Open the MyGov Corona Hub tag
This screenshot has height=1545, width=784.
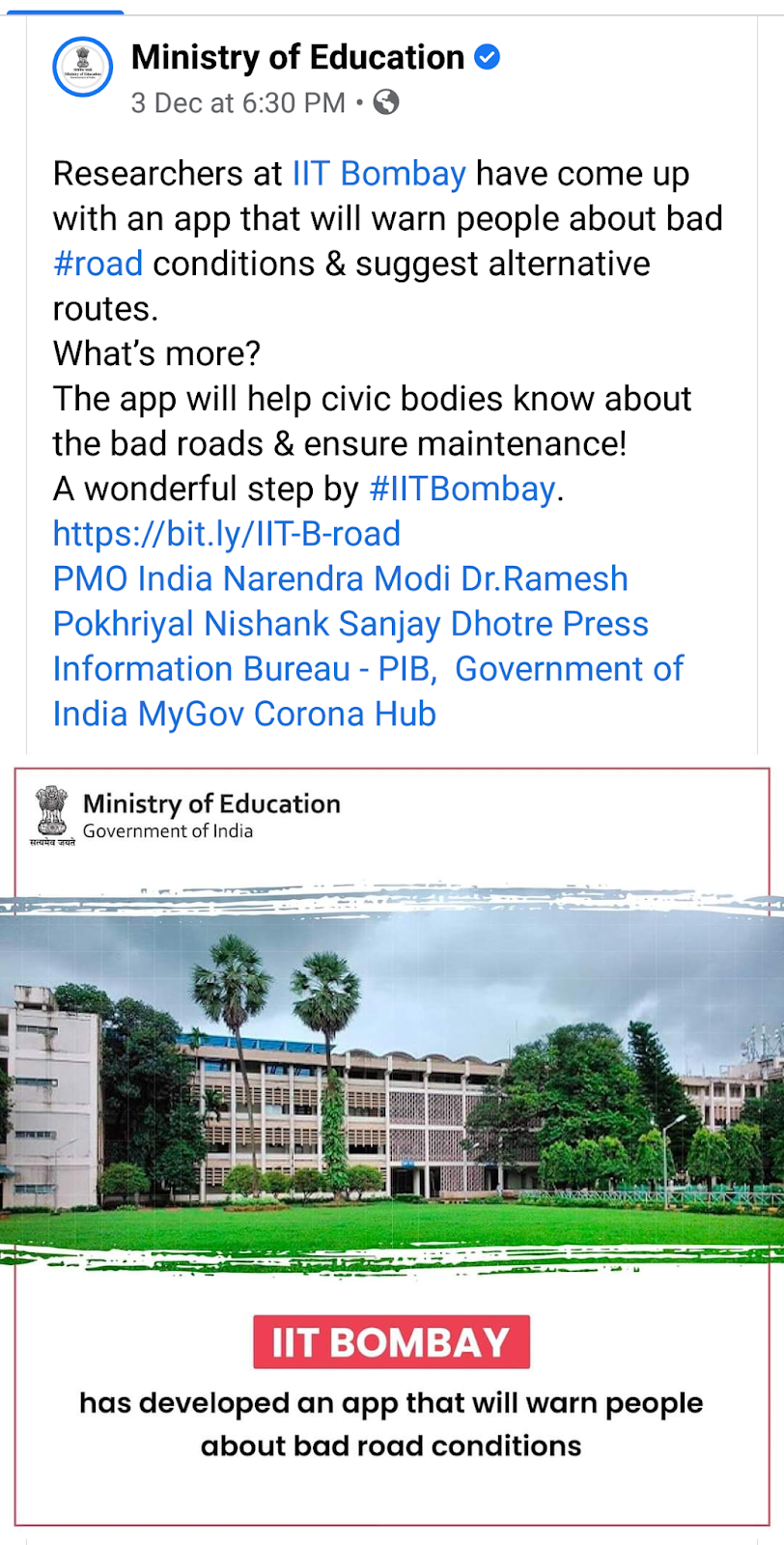point(287,715)
